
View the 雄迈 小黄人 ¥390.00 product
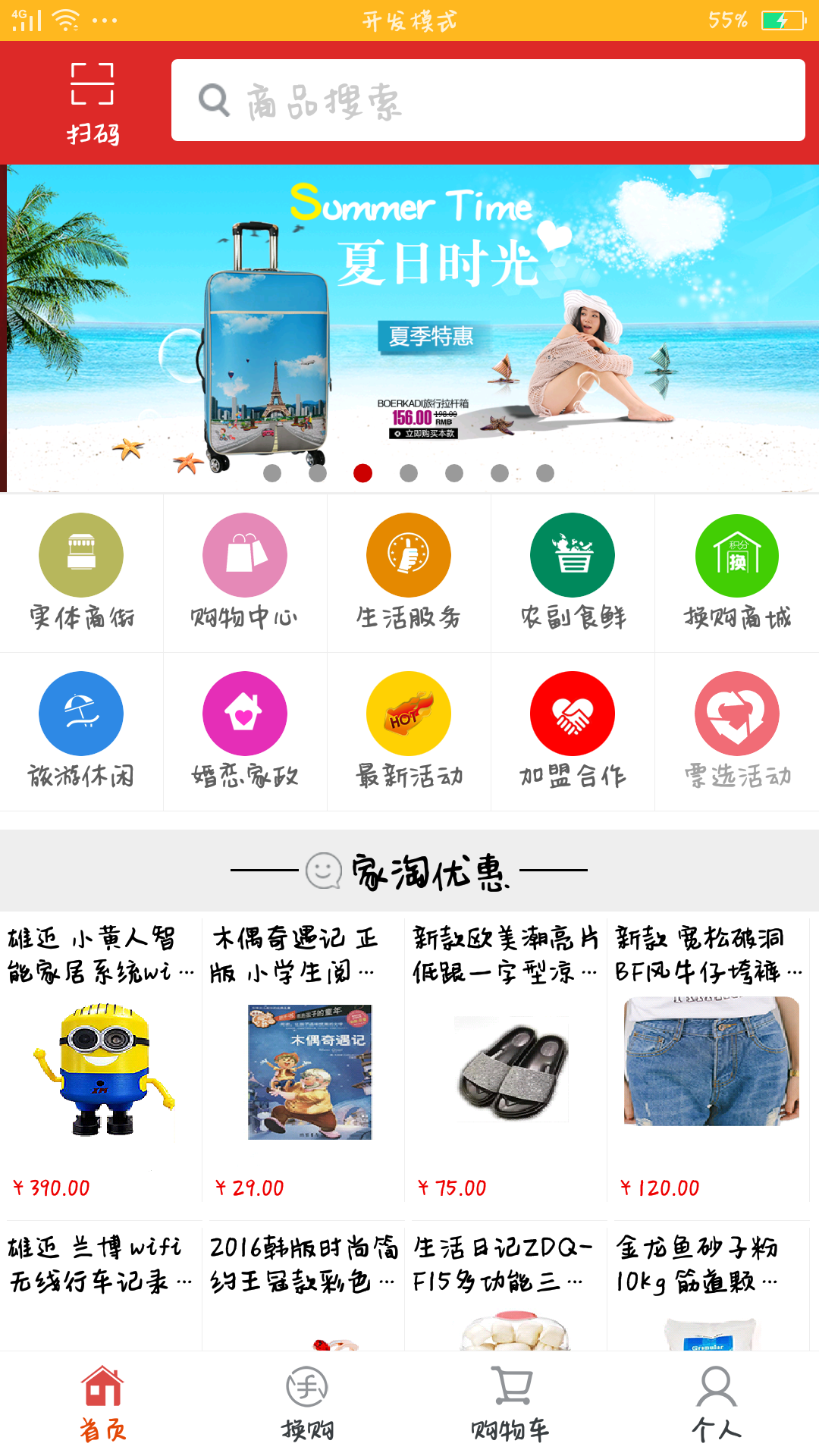click(102, 1062)
